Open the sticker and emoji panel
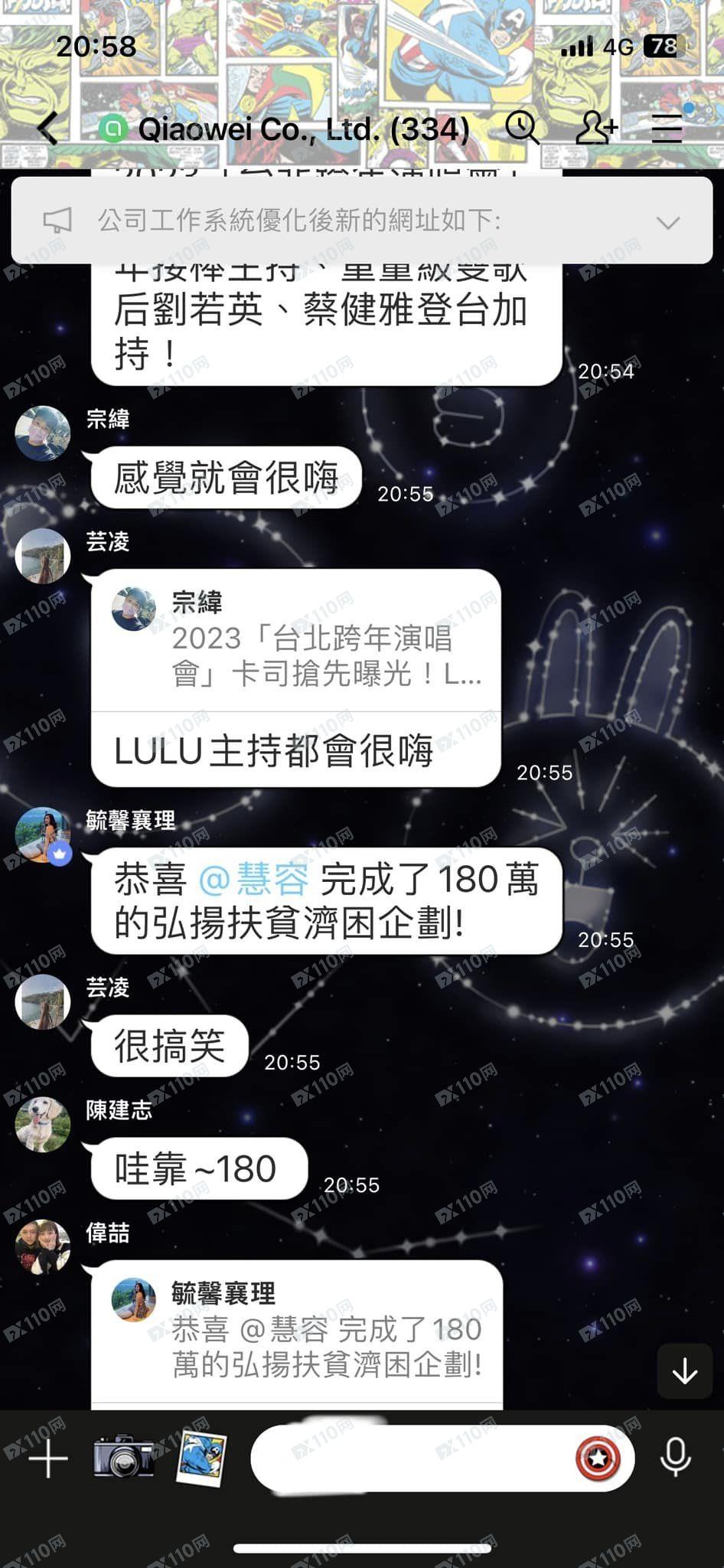Image resolution: width=724 pixels, height=1568 pixels. tap(598, 1458)
